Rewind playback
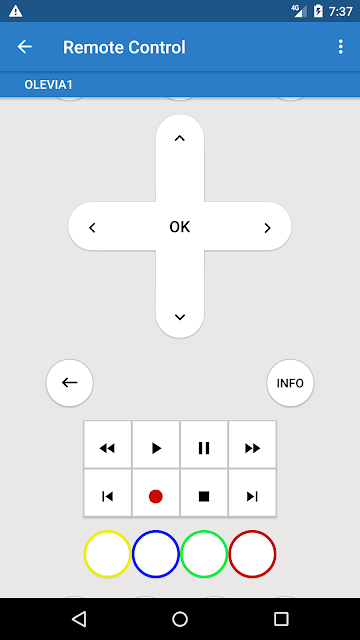 107,448
